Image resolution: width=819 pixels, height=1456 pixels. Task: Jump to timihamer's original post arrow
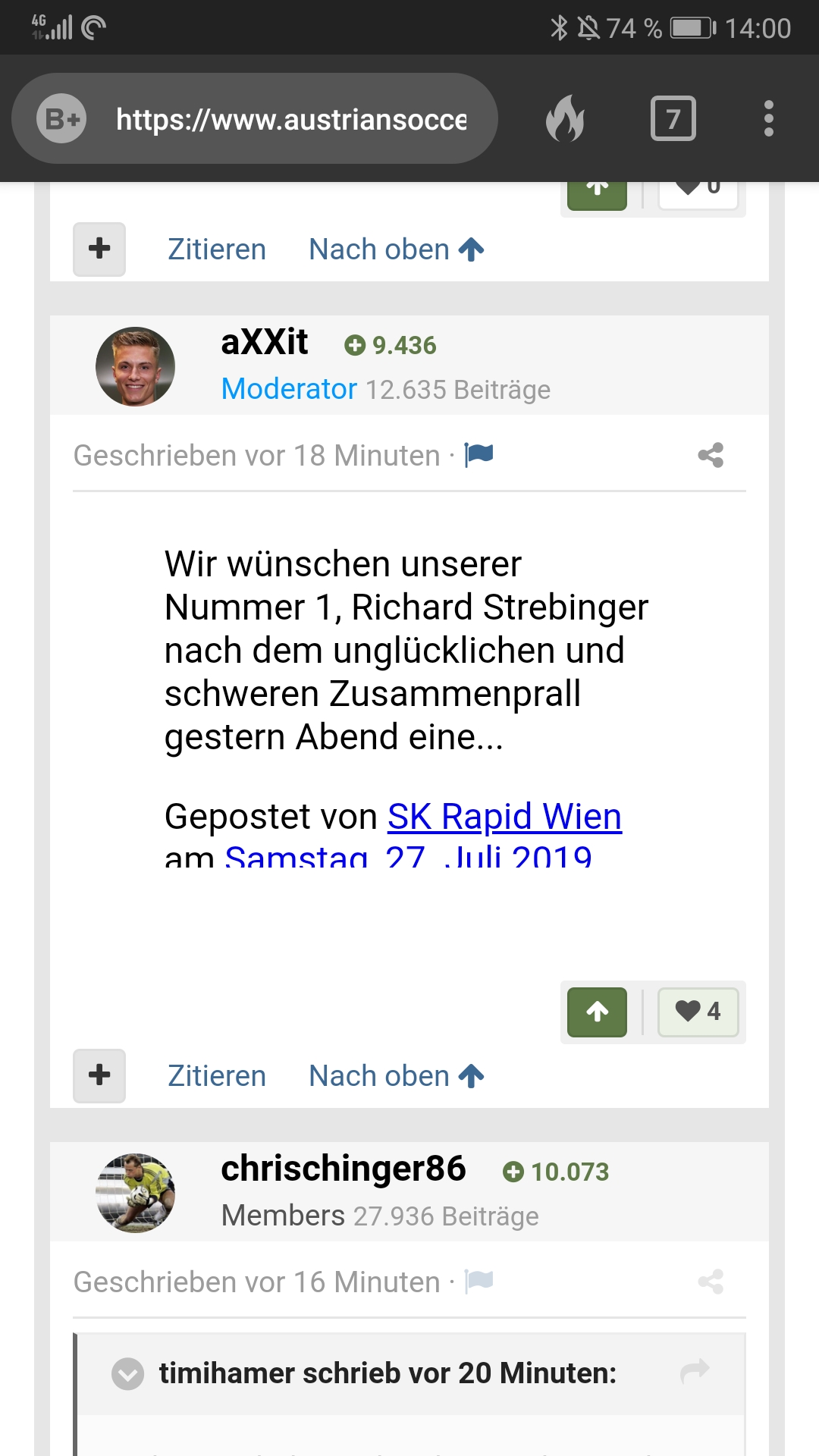pyautogui.click(x=695, y=1371)
